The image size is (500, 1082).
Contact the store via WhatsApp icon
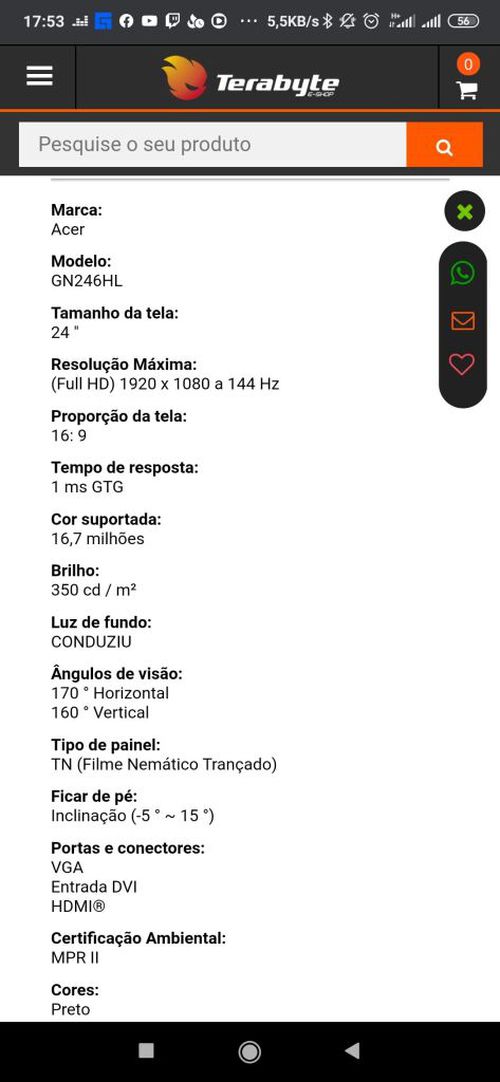[x=462, y=273]
